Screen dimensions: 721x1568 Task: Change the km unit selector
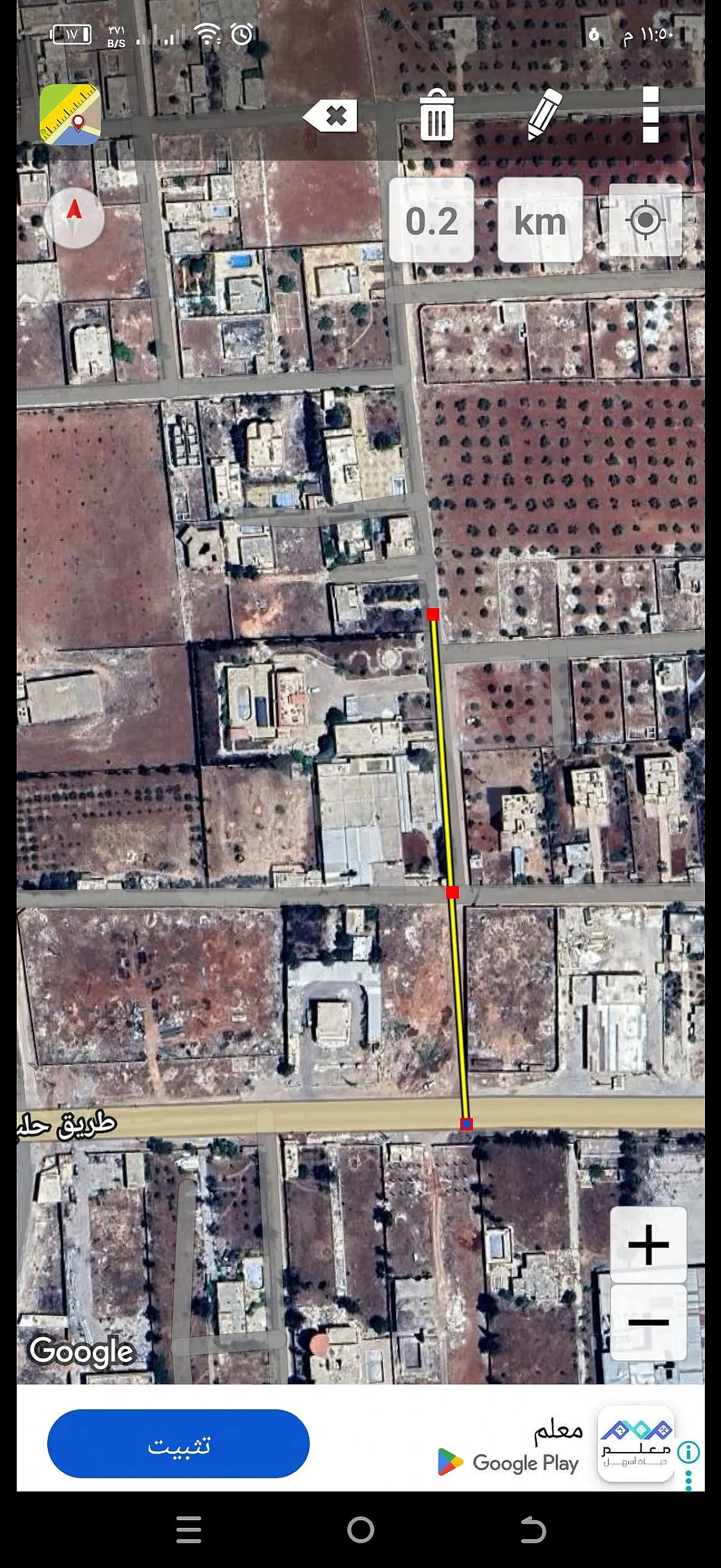tap(540, 220)
